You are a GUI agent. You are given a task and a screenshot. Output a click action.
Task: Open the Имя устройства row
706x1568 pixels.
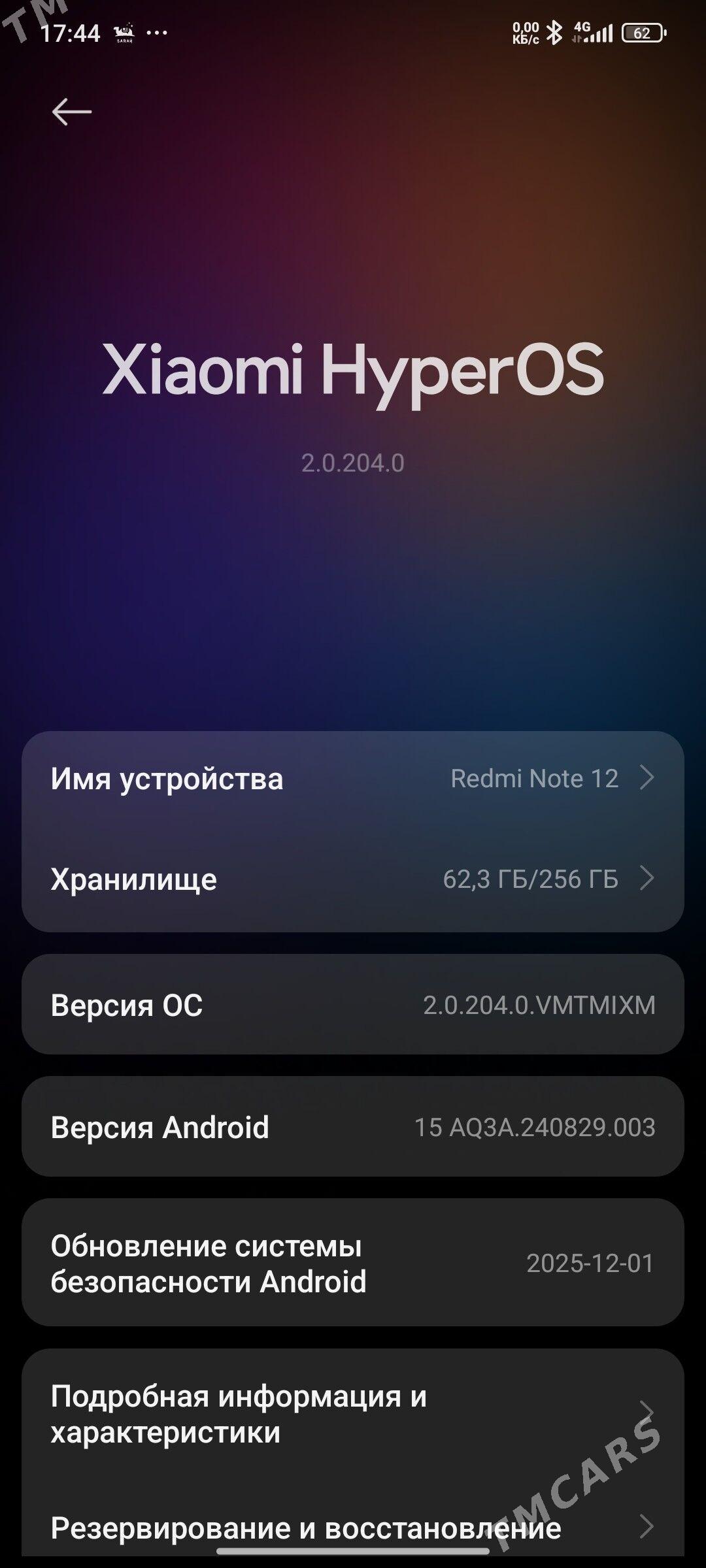[353, 779]
